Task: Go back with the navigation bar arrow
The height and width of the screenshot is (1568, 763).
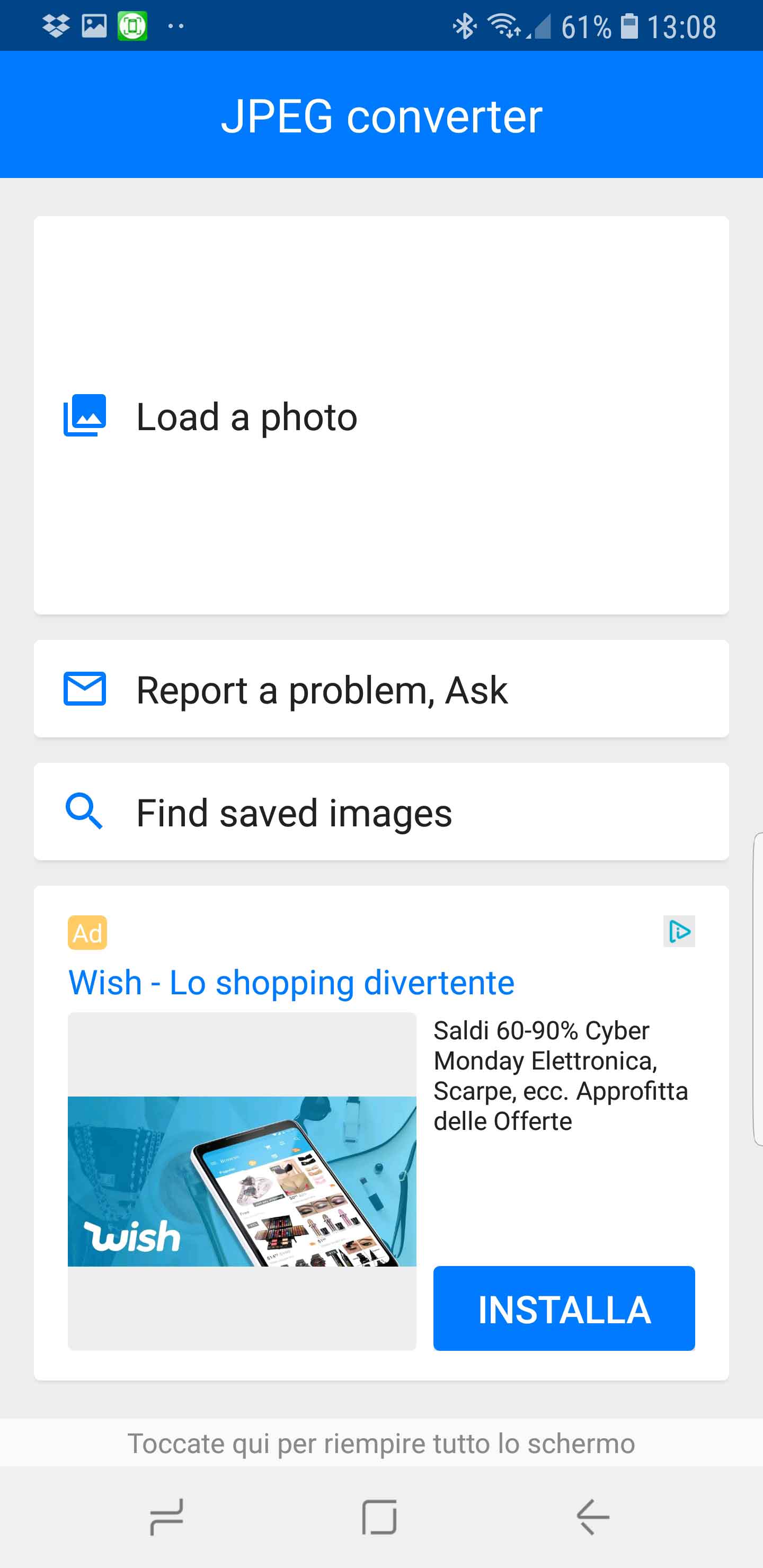Action: pos(592,1517)
